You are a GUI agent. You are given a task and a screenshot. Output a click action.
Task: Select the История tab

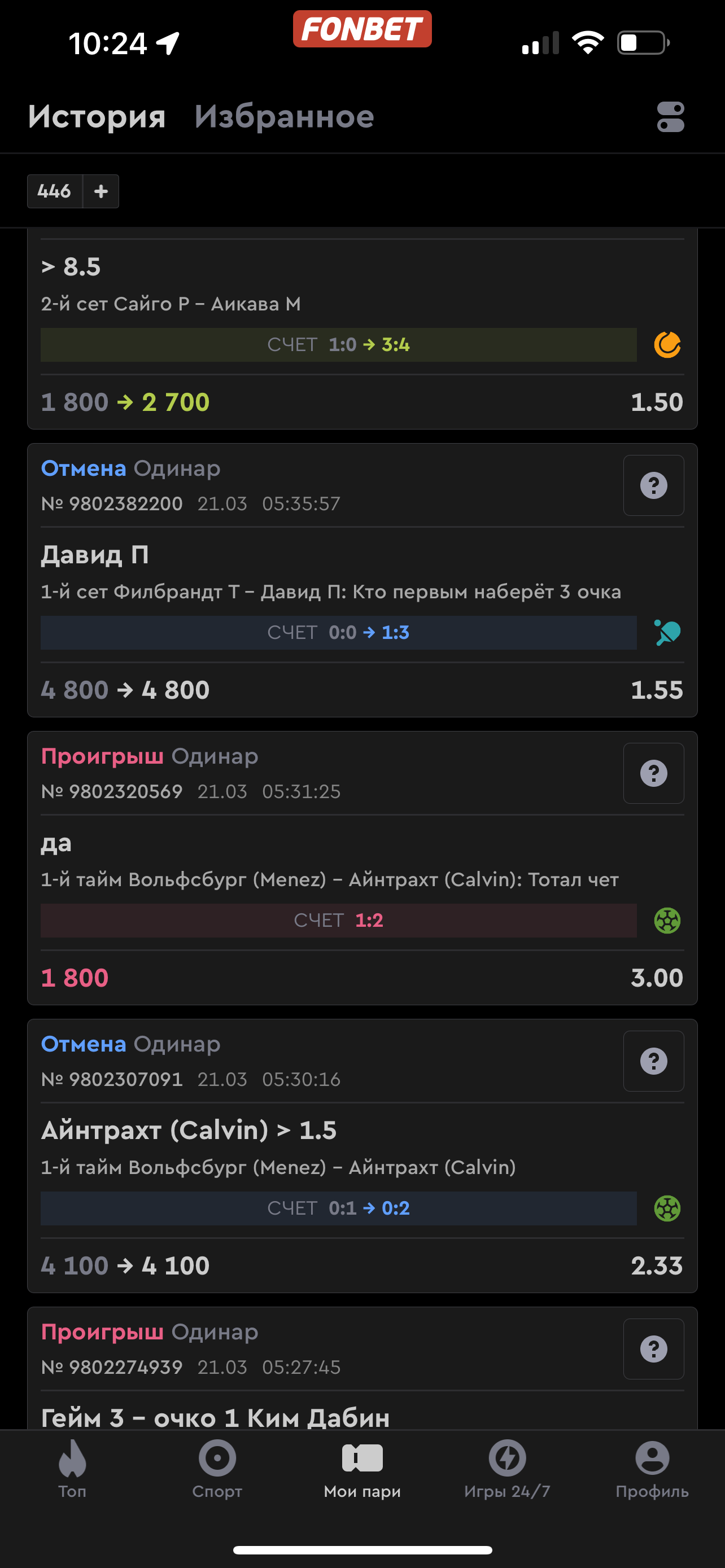[97, 117]
